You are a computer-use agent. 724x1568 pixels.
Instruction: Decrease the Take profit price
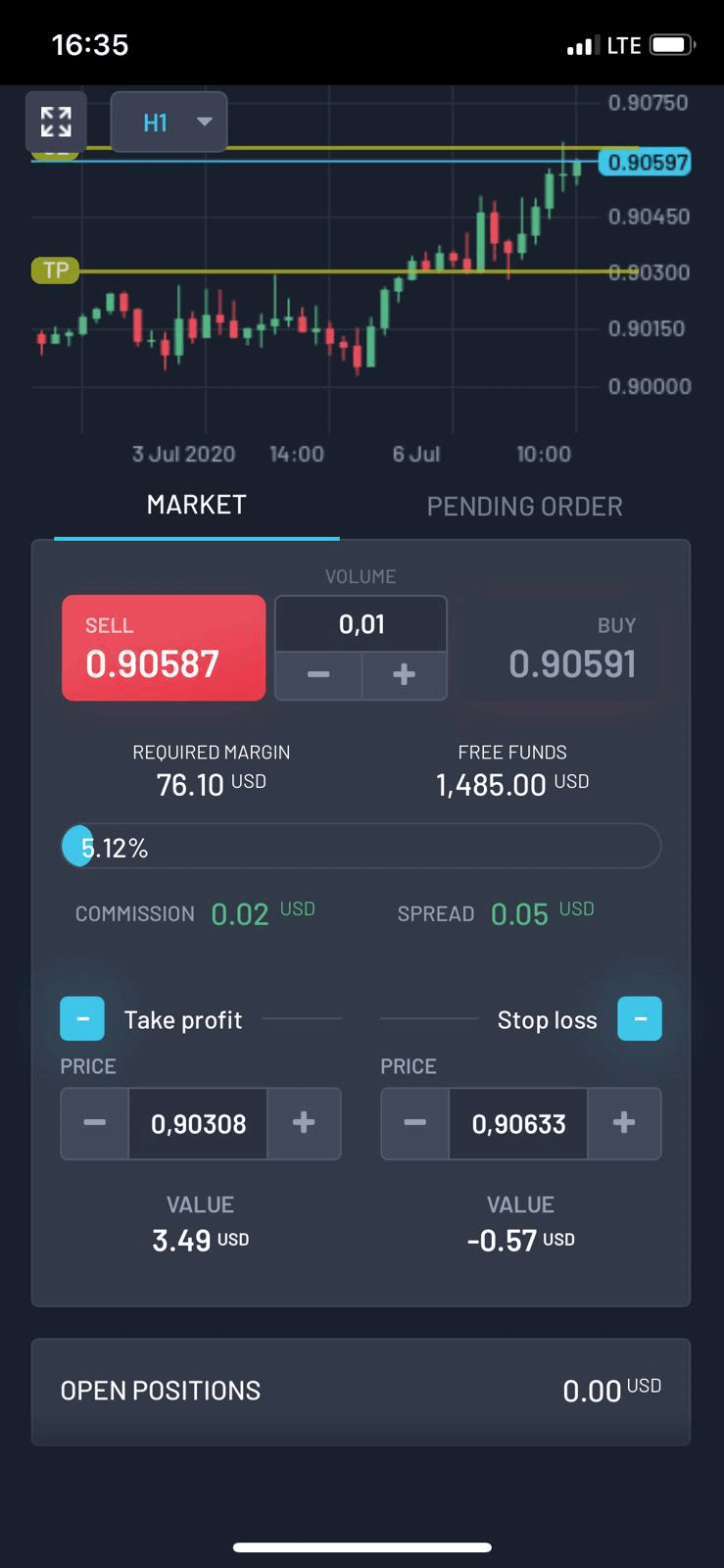[x=94, y=1124]
